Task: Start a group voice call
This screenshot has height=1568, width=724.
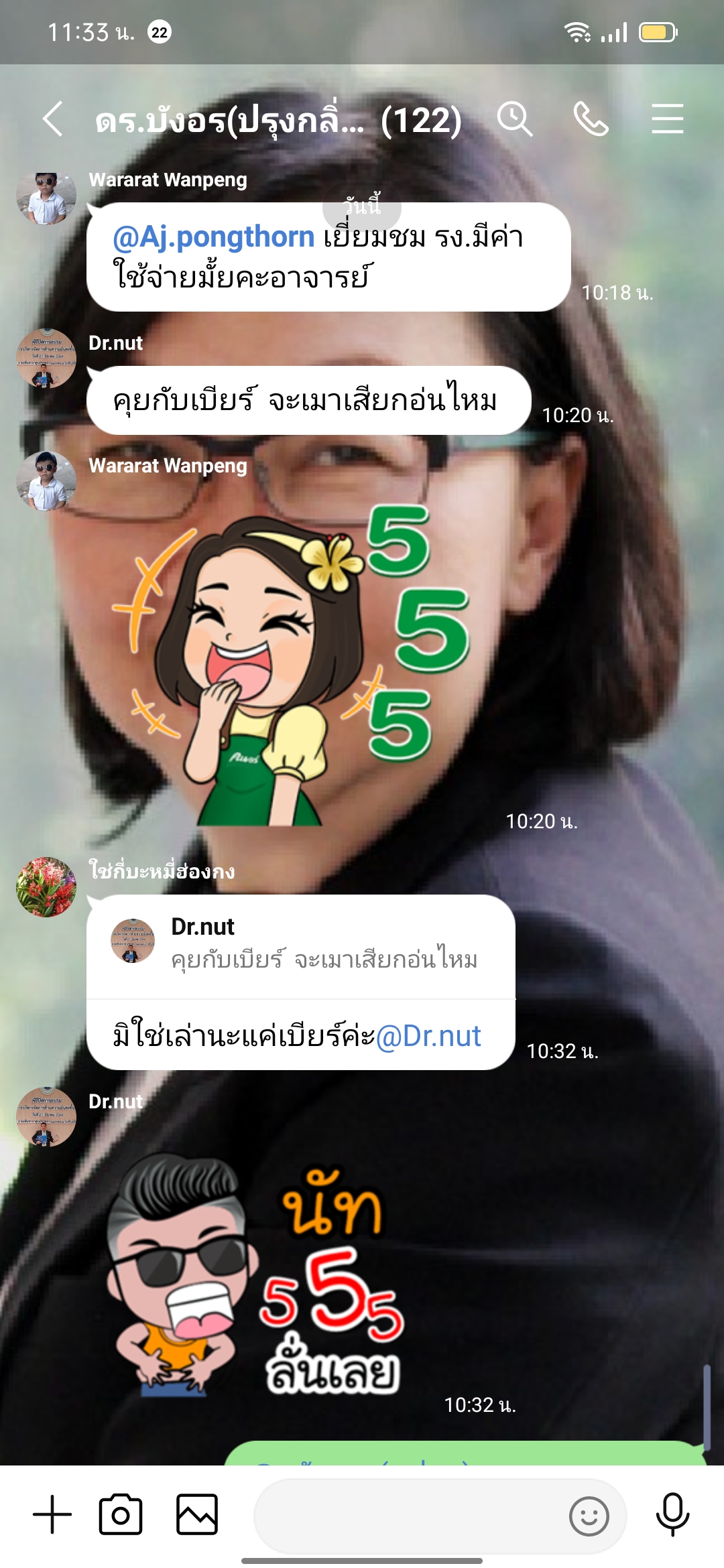Action: point(591,119)
